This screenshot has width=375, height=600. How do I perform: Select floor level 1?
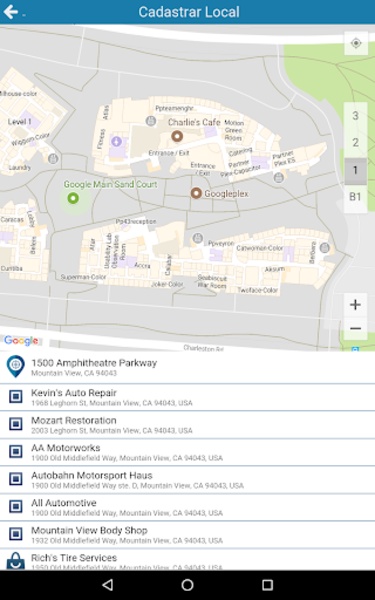[x=355, y=170]
